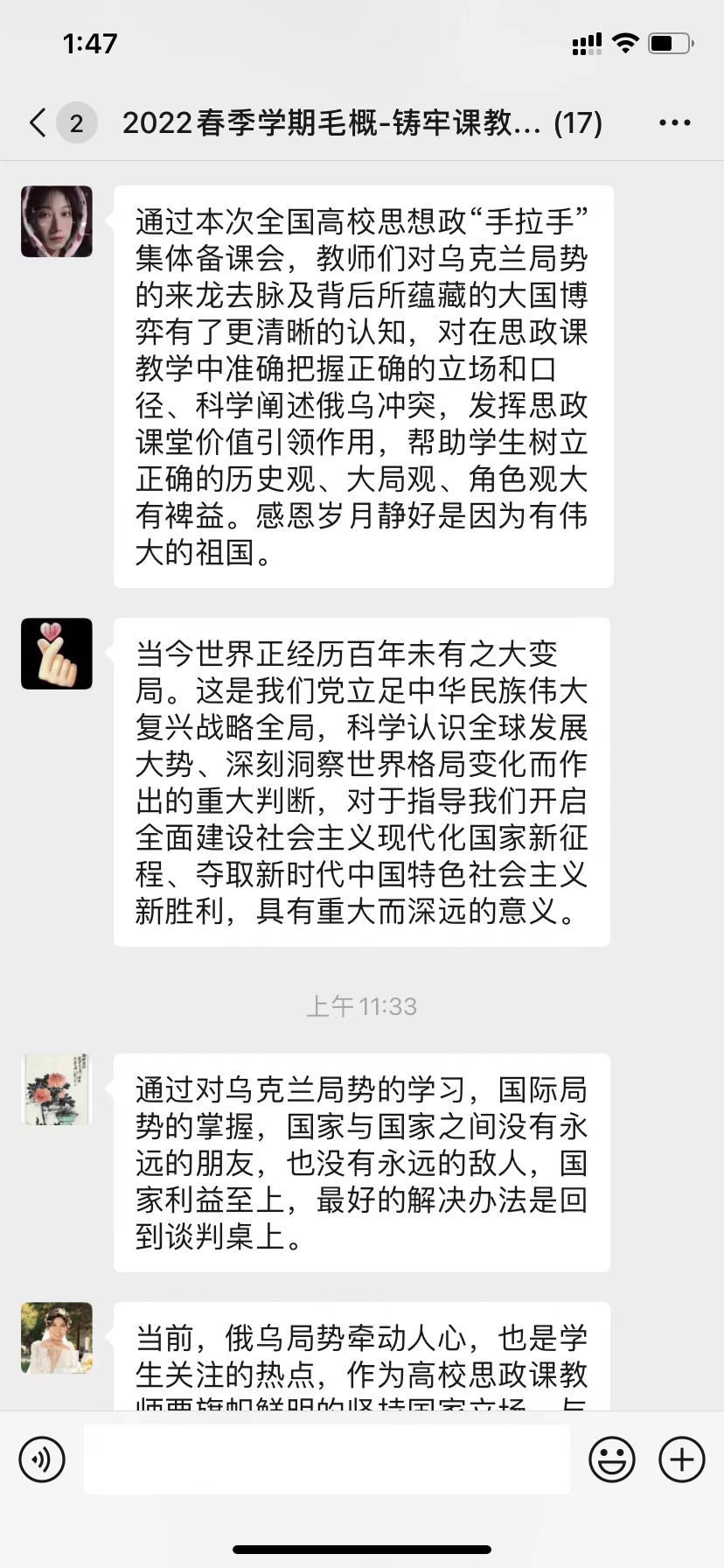Open the more options ellipsis menu
The width and height of the screenshot is (724, 1568).
[x=674, y=123]
